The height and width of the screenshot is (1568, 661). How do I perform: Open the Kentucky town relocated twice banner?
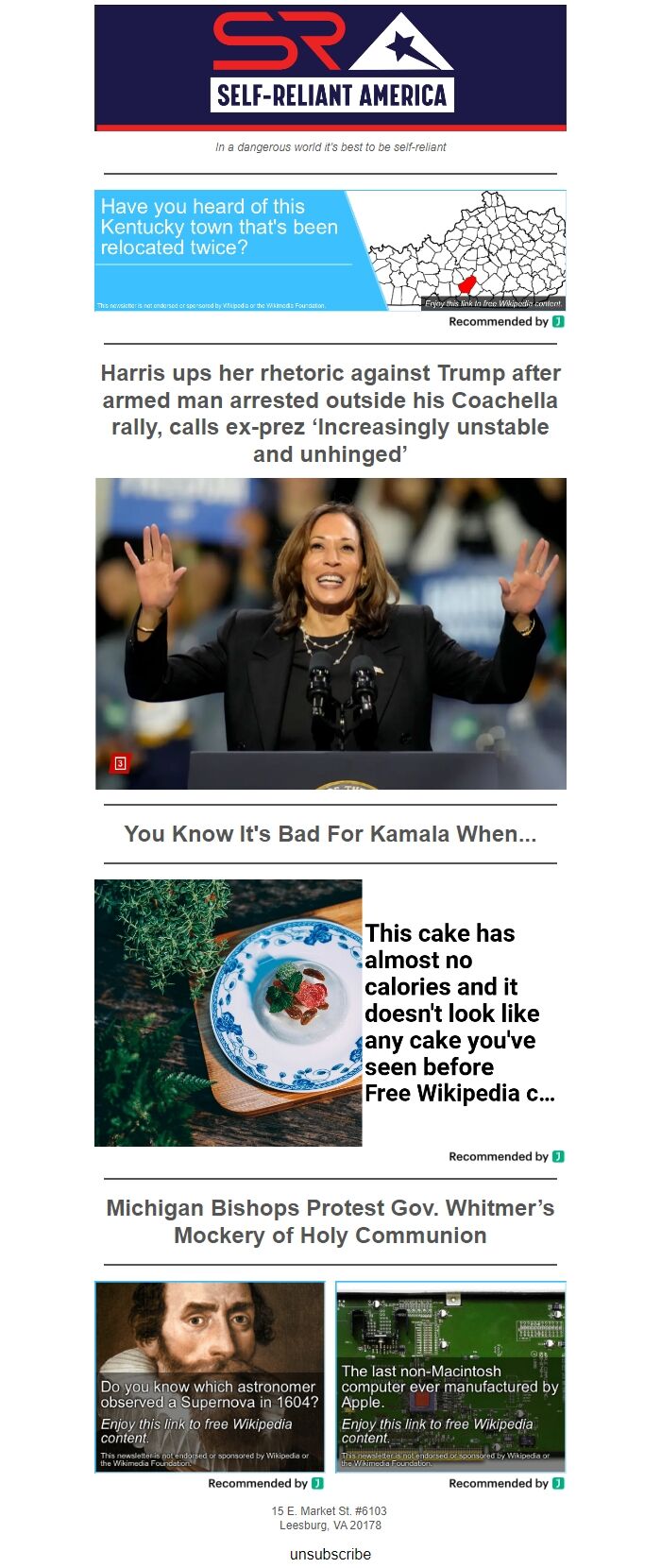tap(330, 250)
